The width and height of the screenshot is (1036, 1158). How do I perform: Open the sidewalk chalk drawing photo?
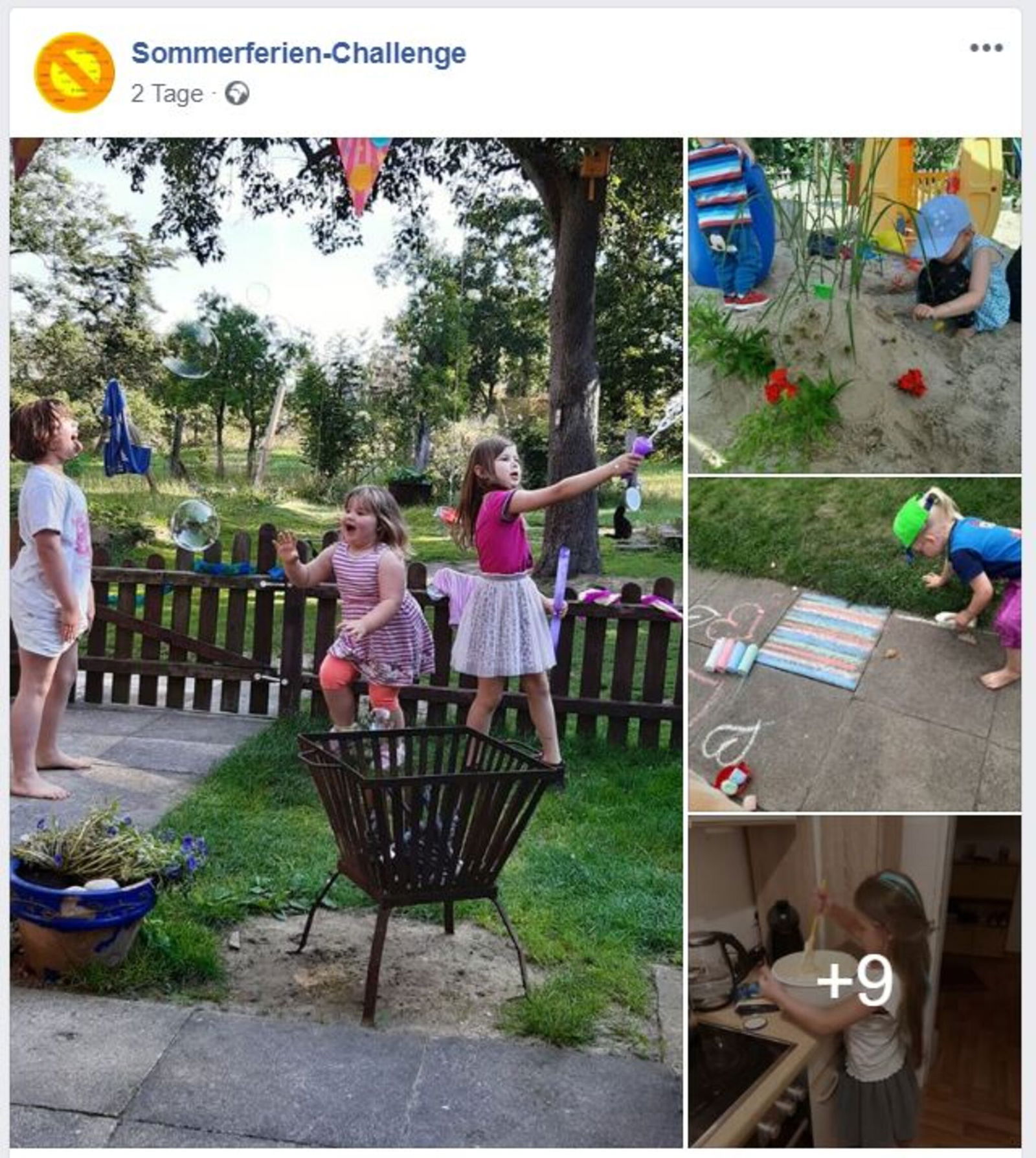tap(854, 644)
